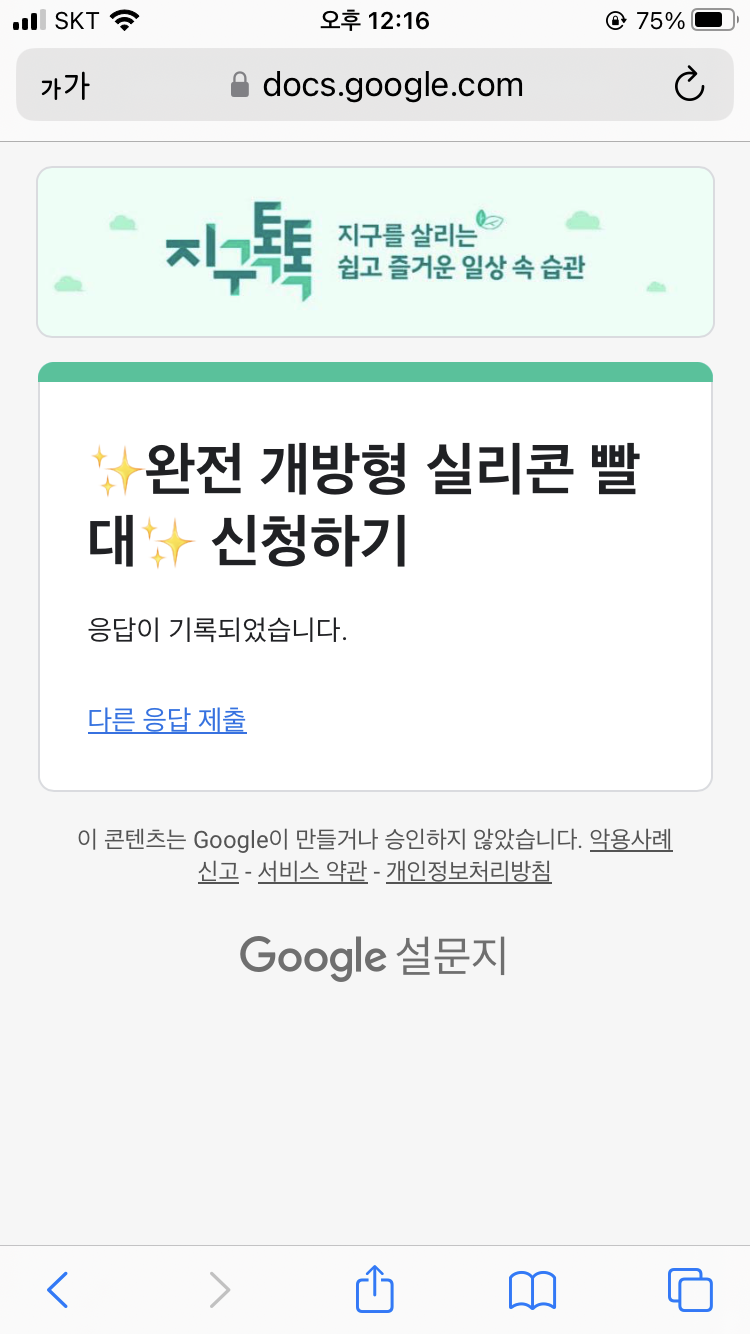Open the 다른 응답 제출 link
Screen dimensions: 750x1334
[x=167, y=719]
